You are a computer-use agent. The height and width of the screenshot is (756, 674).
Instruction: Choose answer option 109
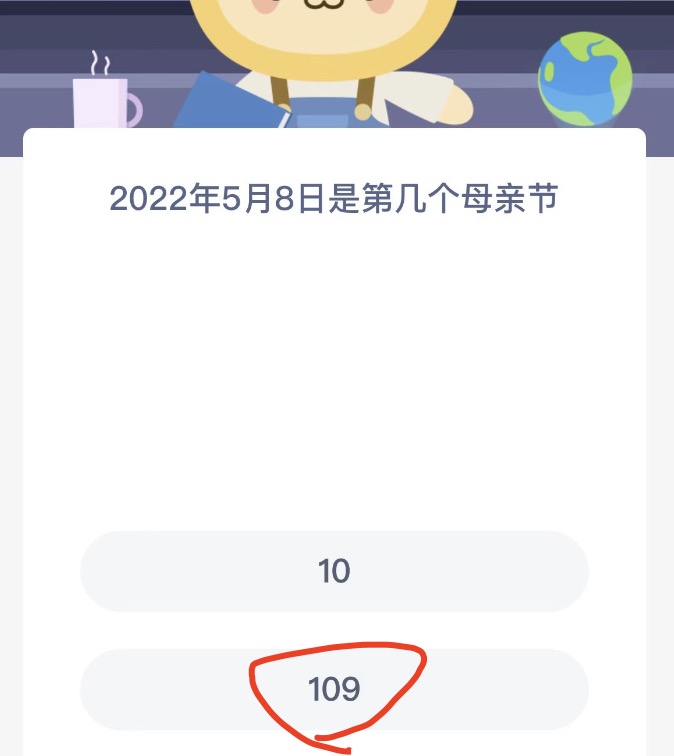point(334,689)
